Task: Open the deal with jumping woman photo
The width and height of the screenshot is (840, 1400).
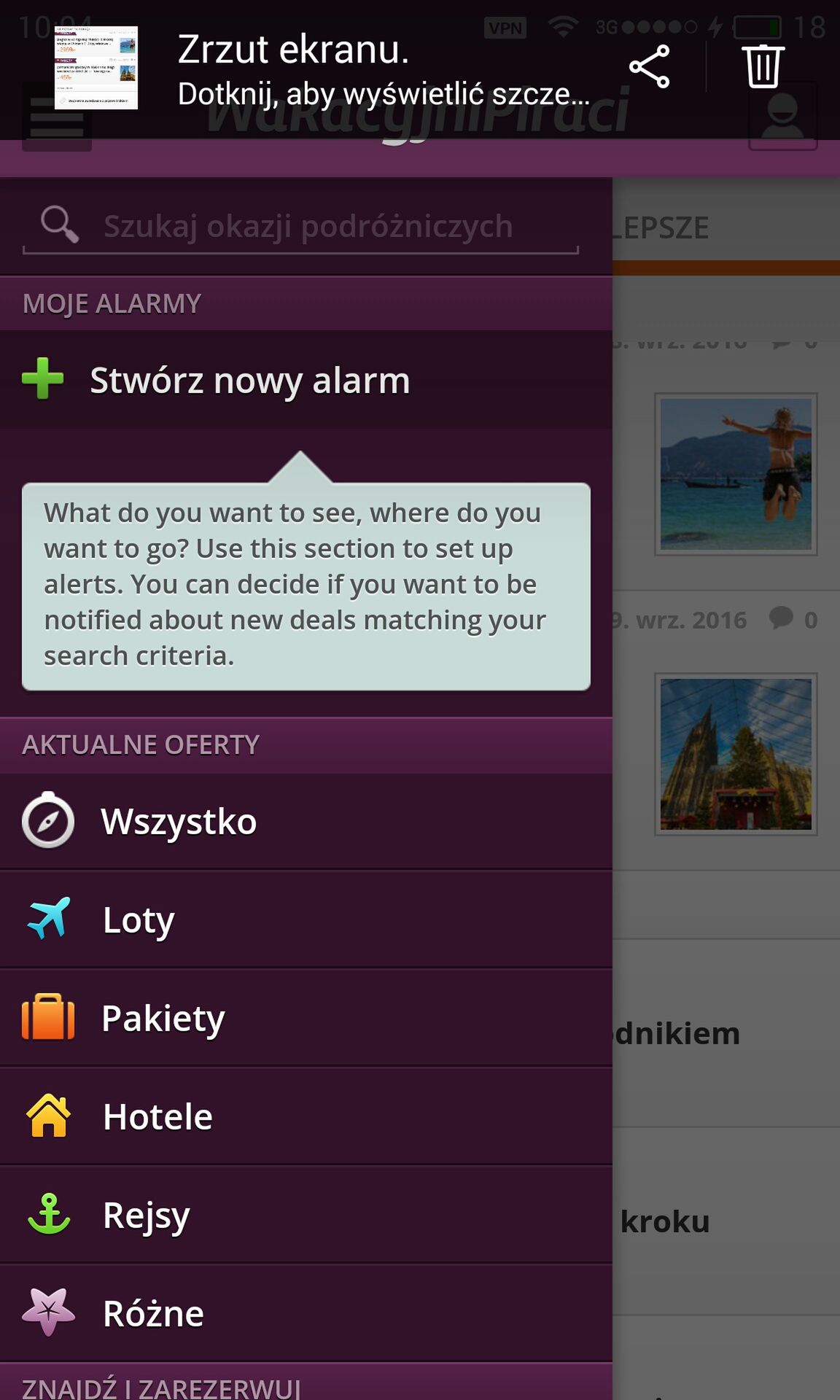Action: pyautogui.click(x=736, y=474)
